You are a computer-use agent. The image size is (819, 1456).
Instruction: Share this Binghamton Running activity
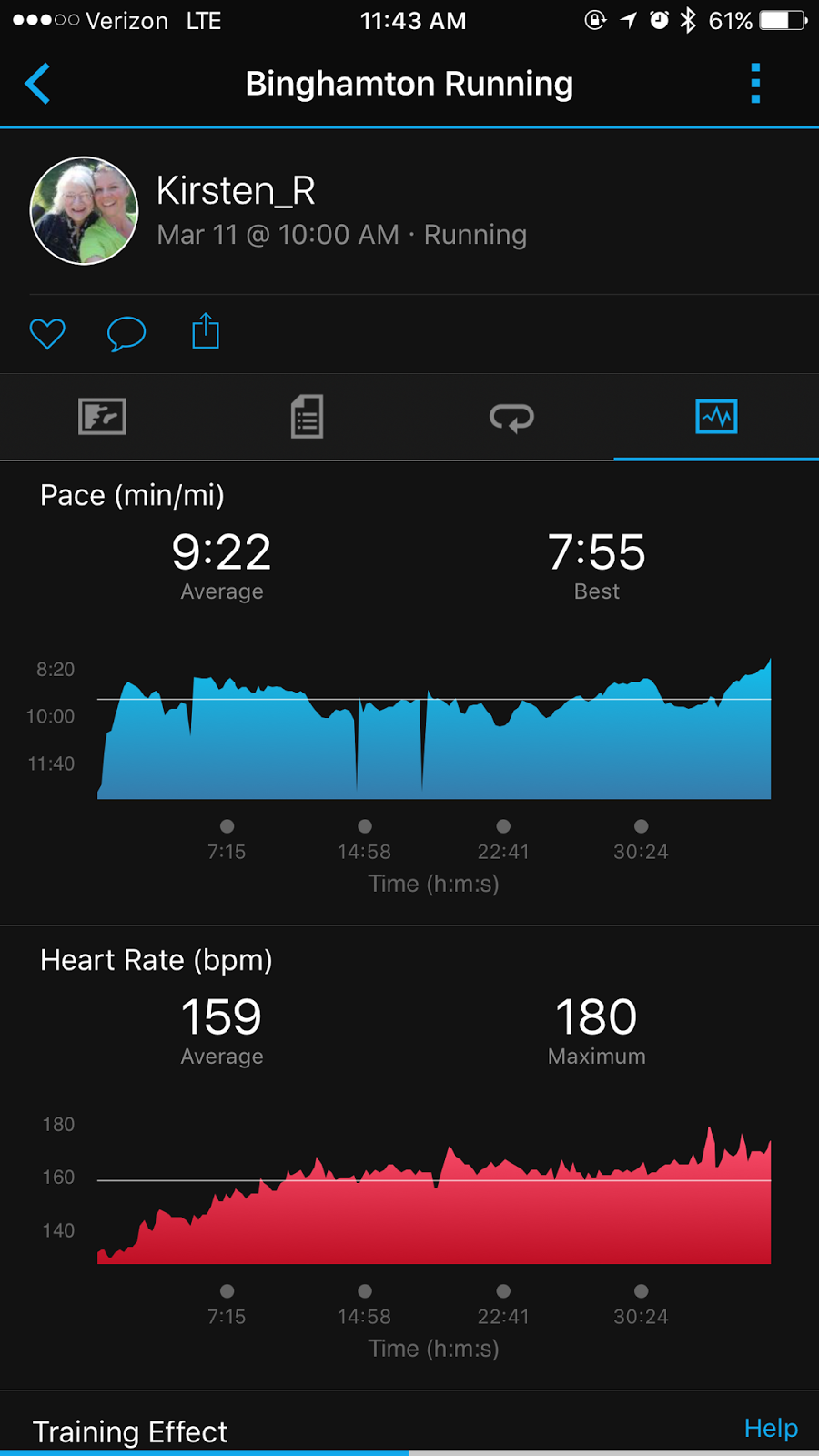click(206, 331)
